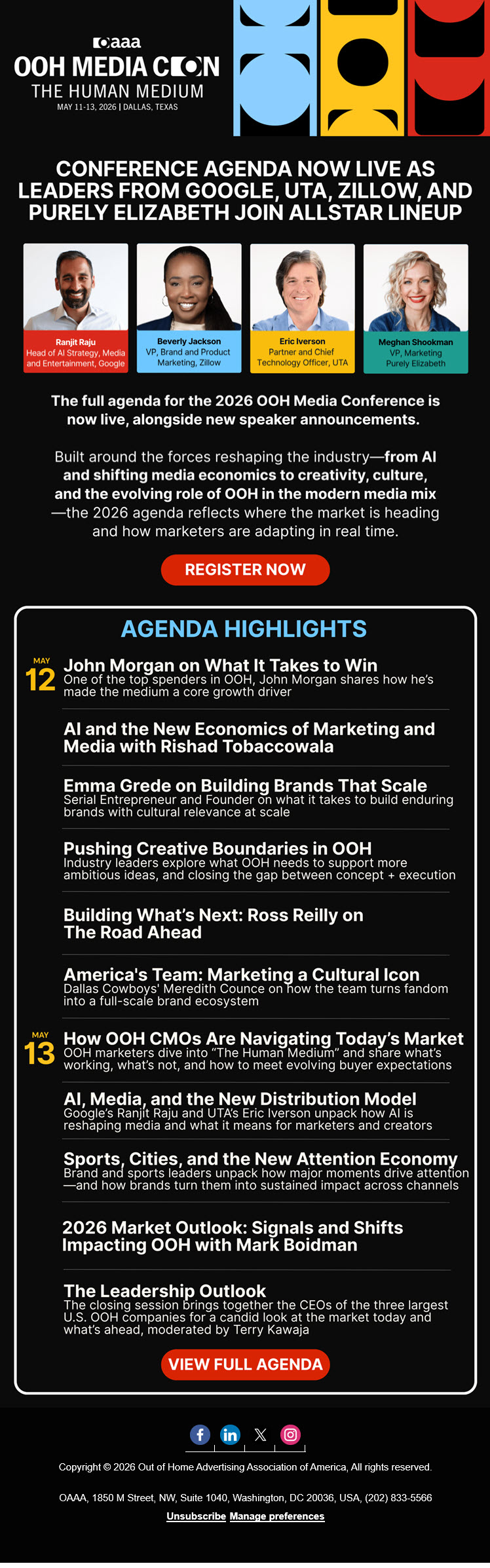Viewport: 490px width, 1568px height.
Task: Open the X social icon
Action: [260, 1435]
